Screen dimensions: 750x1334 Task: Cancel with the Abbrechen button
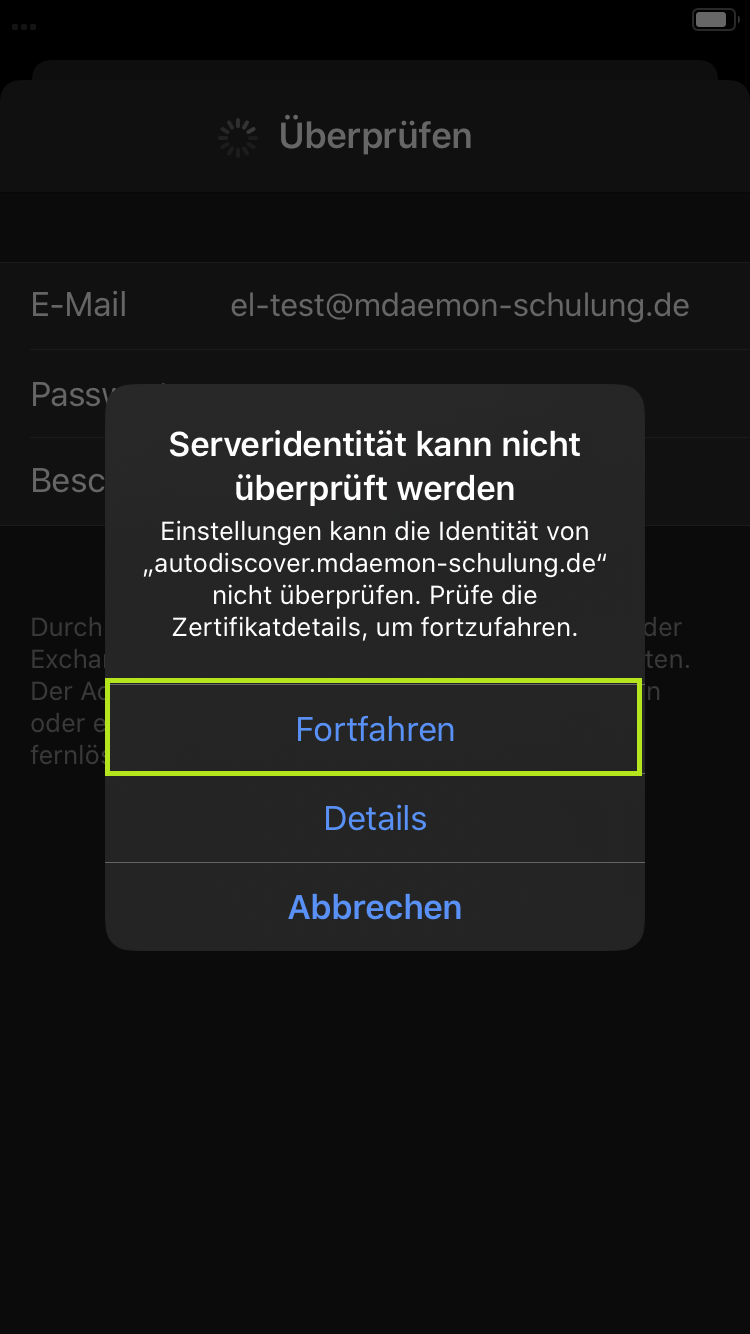[374, 907]
